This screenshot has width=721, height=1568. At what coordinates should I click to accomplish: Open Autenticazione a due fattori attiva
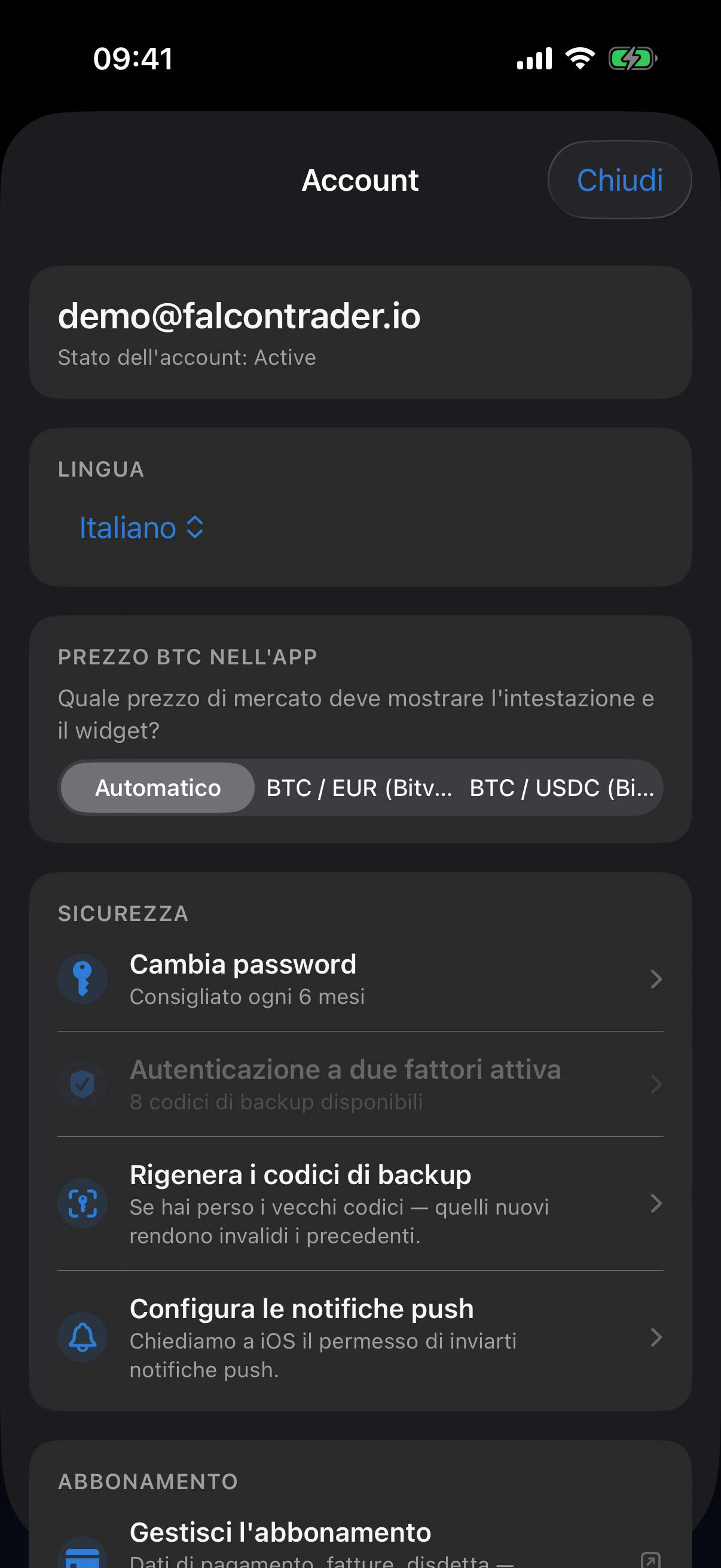[x=360, y=1084]
